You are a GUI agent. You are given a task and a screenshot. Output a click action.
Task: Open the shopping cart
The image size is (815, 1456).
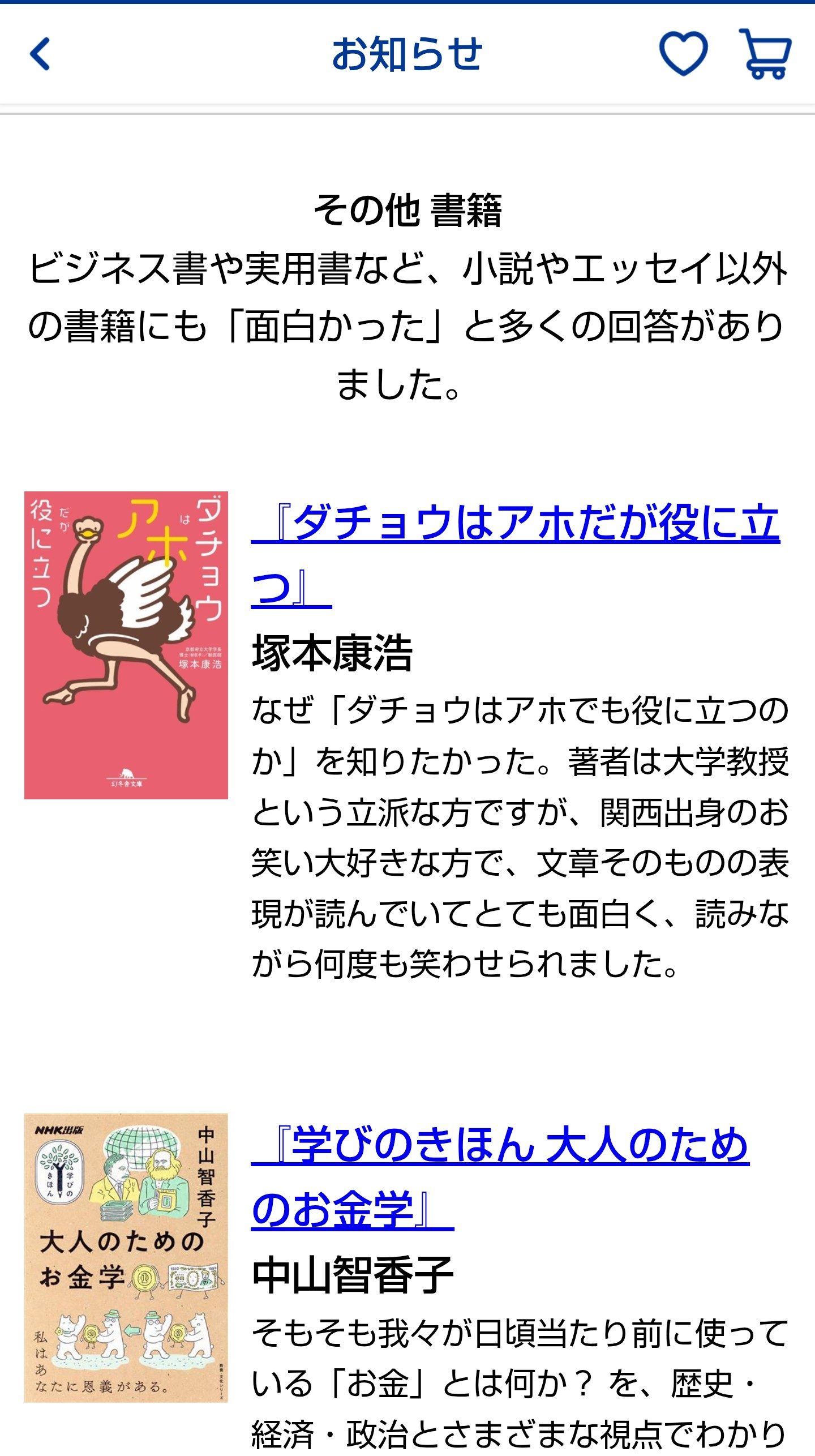pos(765,54)
